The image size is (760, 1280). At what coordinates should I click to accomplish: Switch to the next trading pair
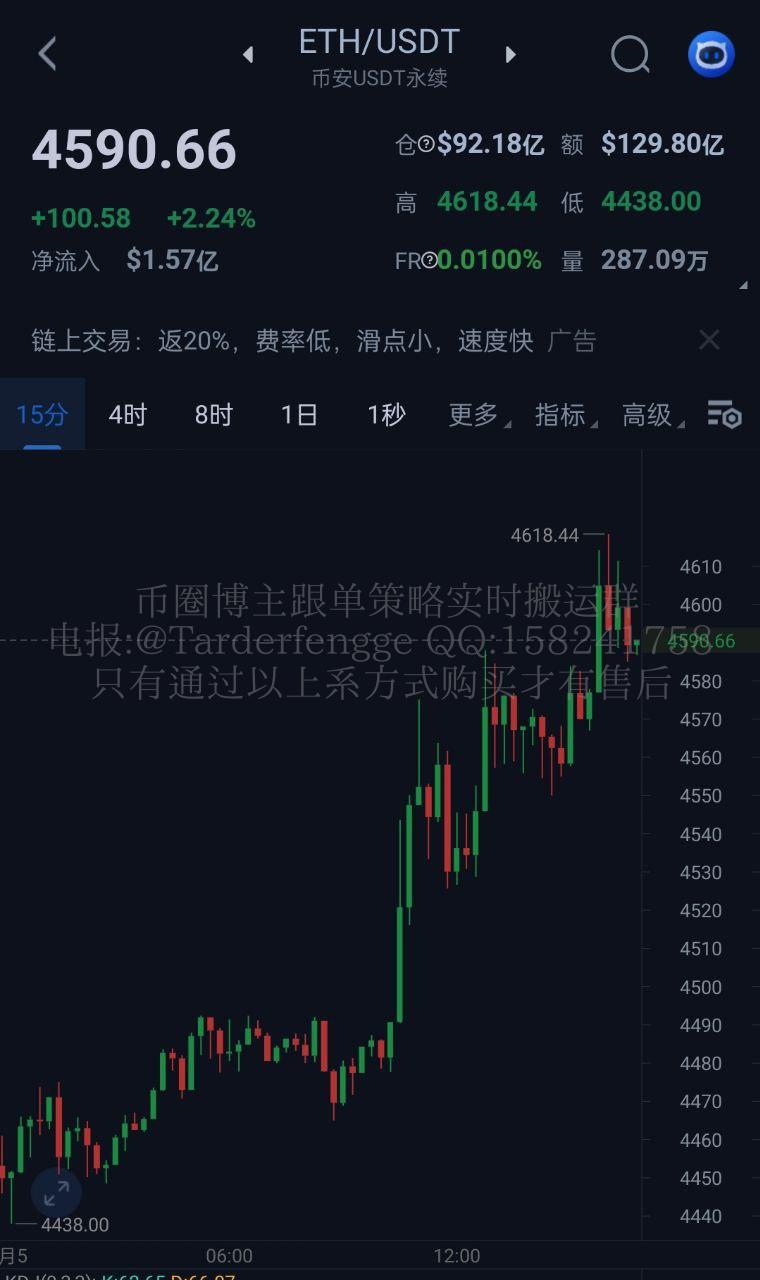click(510, 54)
